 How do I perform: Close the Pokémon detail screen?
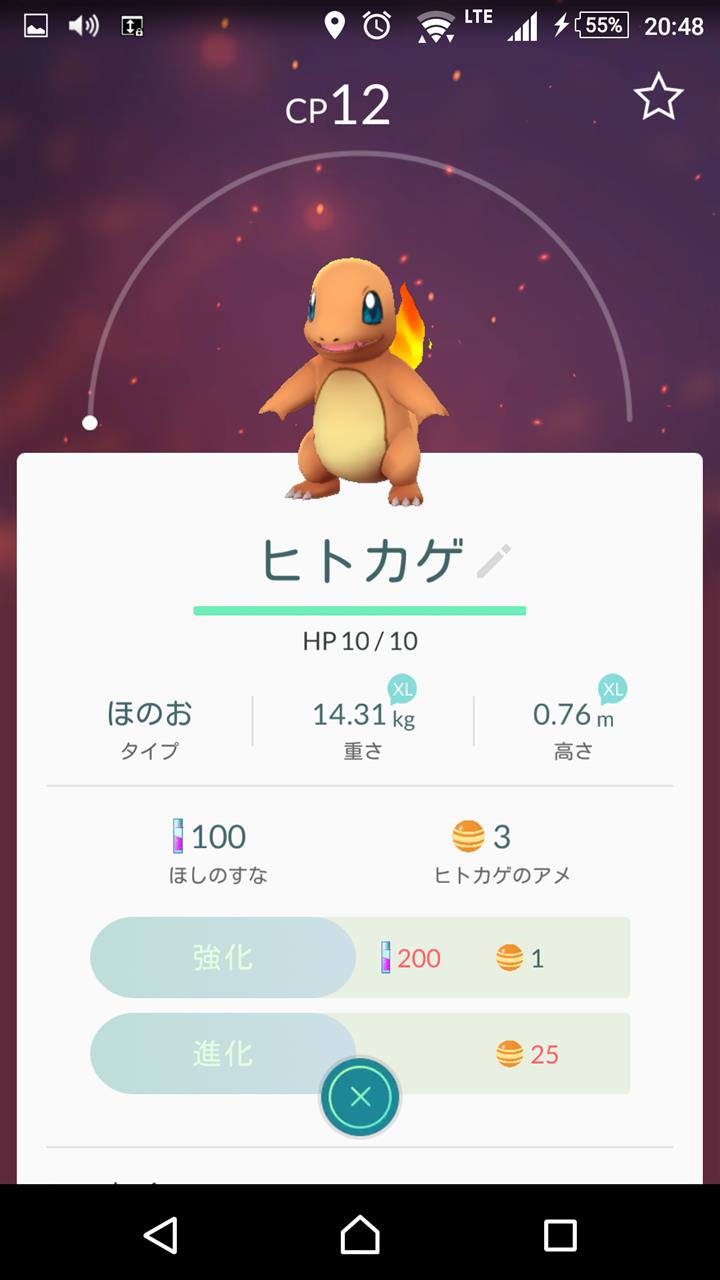[360, 1097]
